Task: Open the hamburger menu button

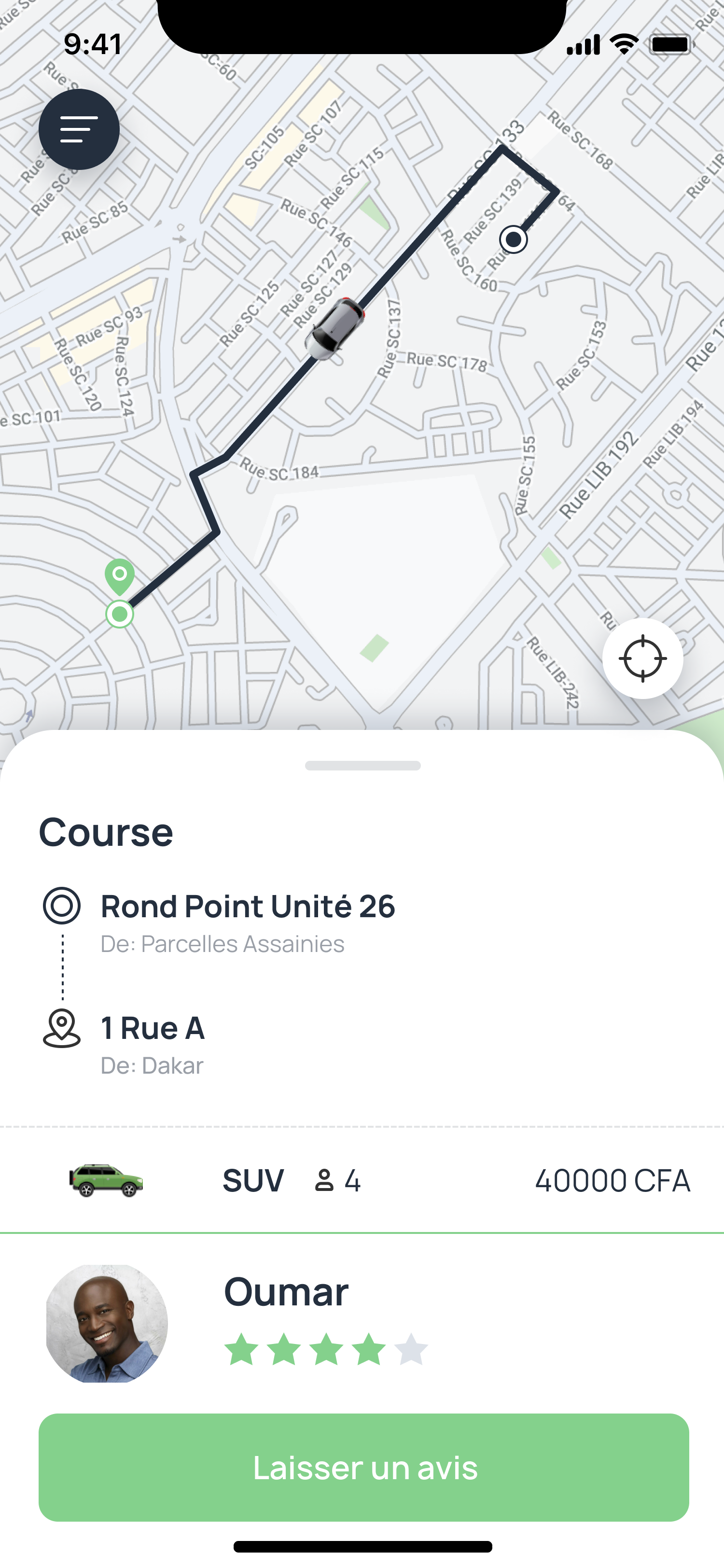Action: (79, 129)
